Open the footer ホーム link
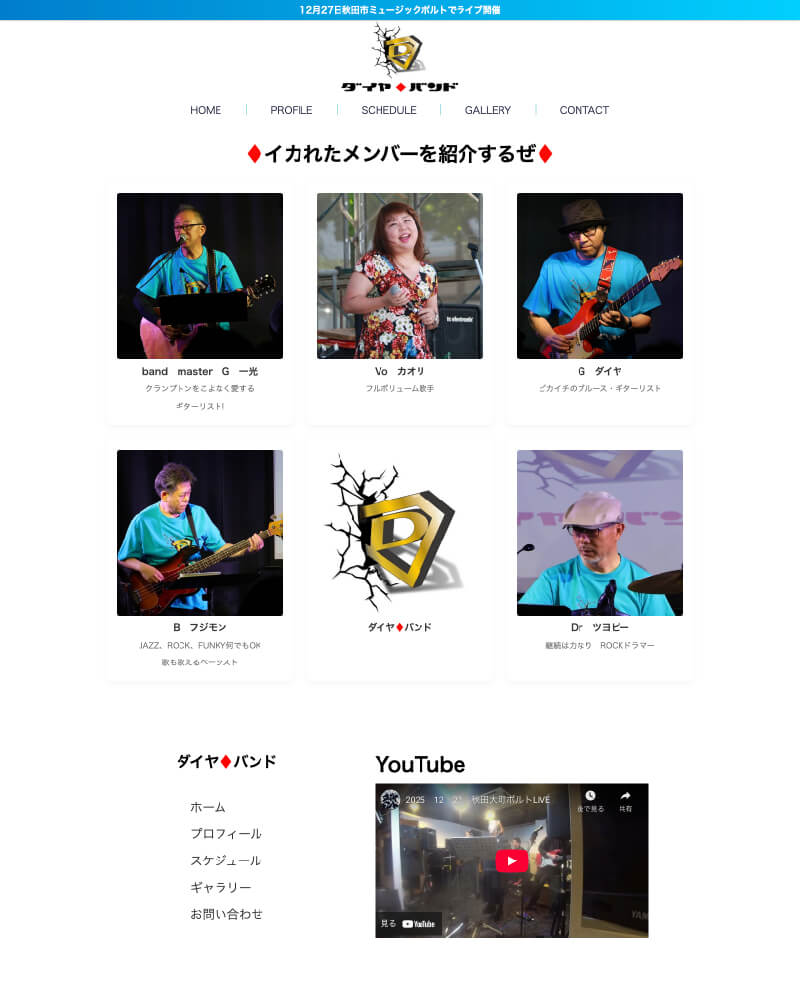Screen dimensions: 800x990 [208, 807]
